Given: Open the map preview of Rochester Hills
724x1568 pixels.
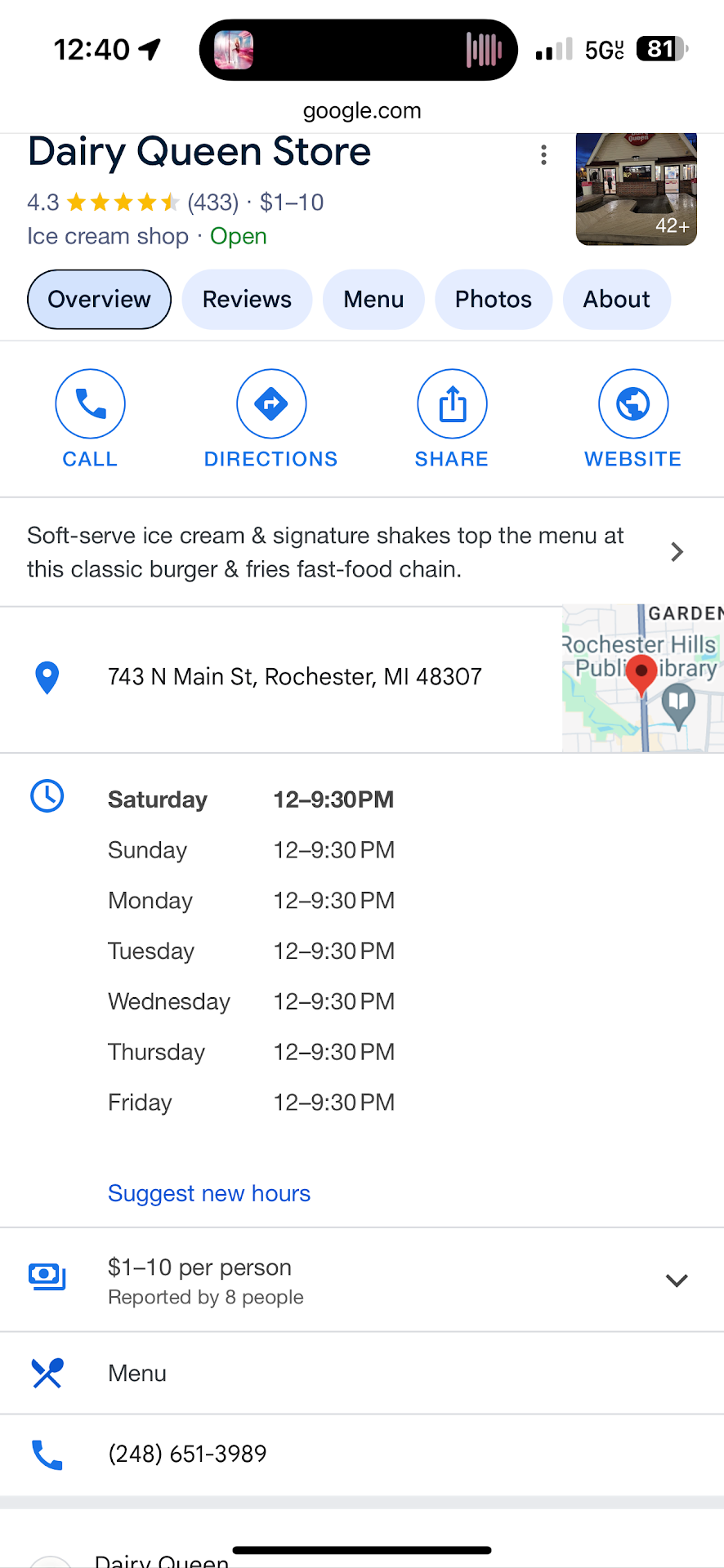Looking at the screenshot, I should tap(642, 679).
